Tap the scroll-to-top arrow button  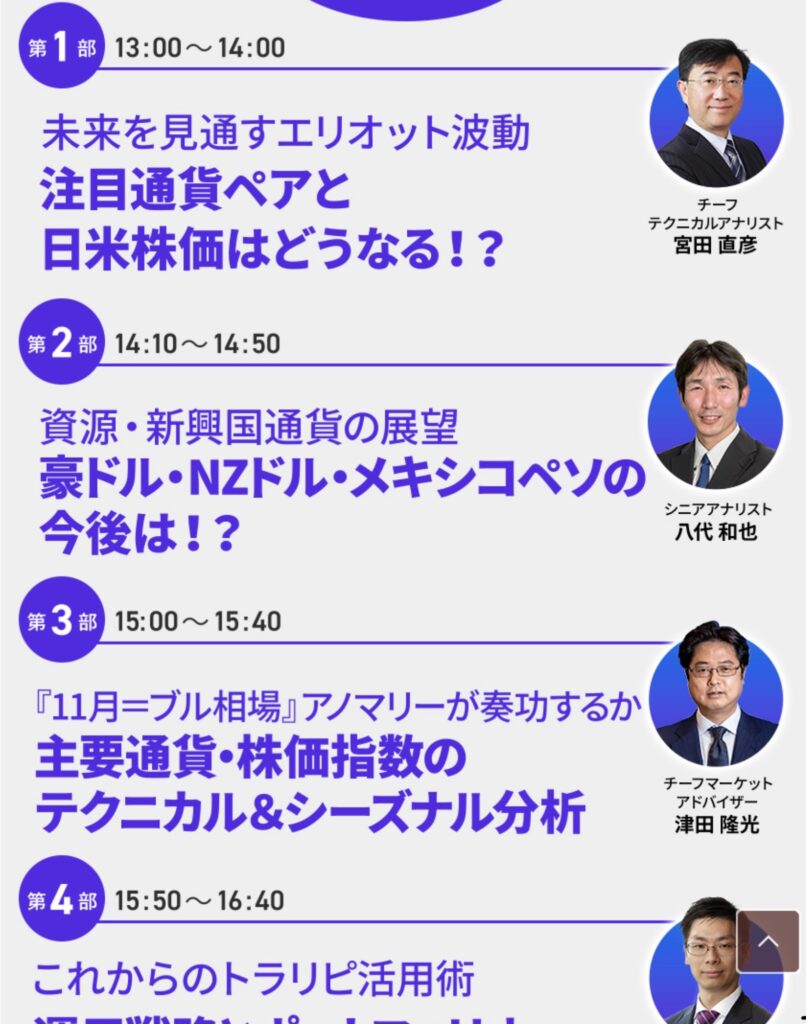click(768, 941)
